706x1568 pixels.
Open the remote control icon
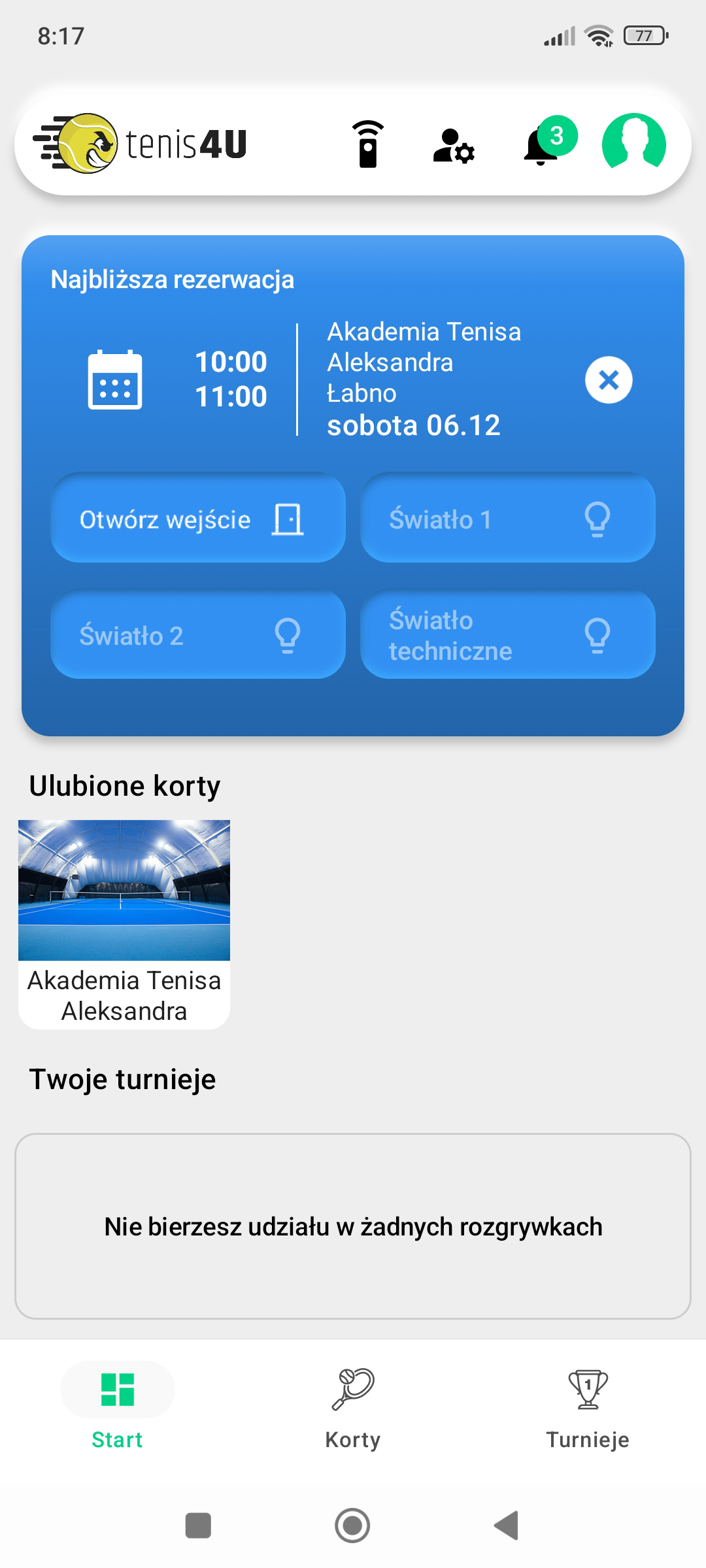click(368, 144)
